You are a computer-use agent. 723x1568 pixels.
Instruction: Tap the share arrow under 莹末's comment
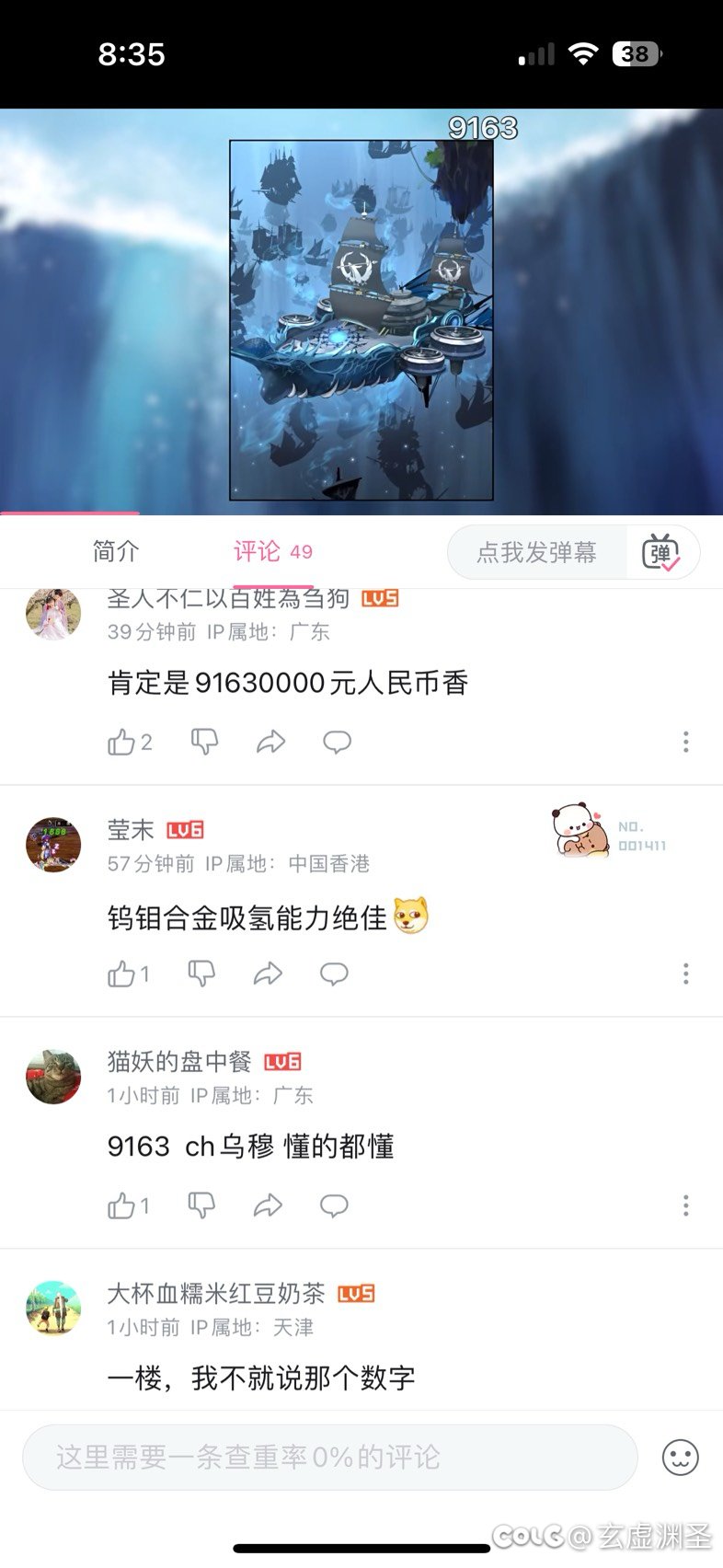click(270, 973)
